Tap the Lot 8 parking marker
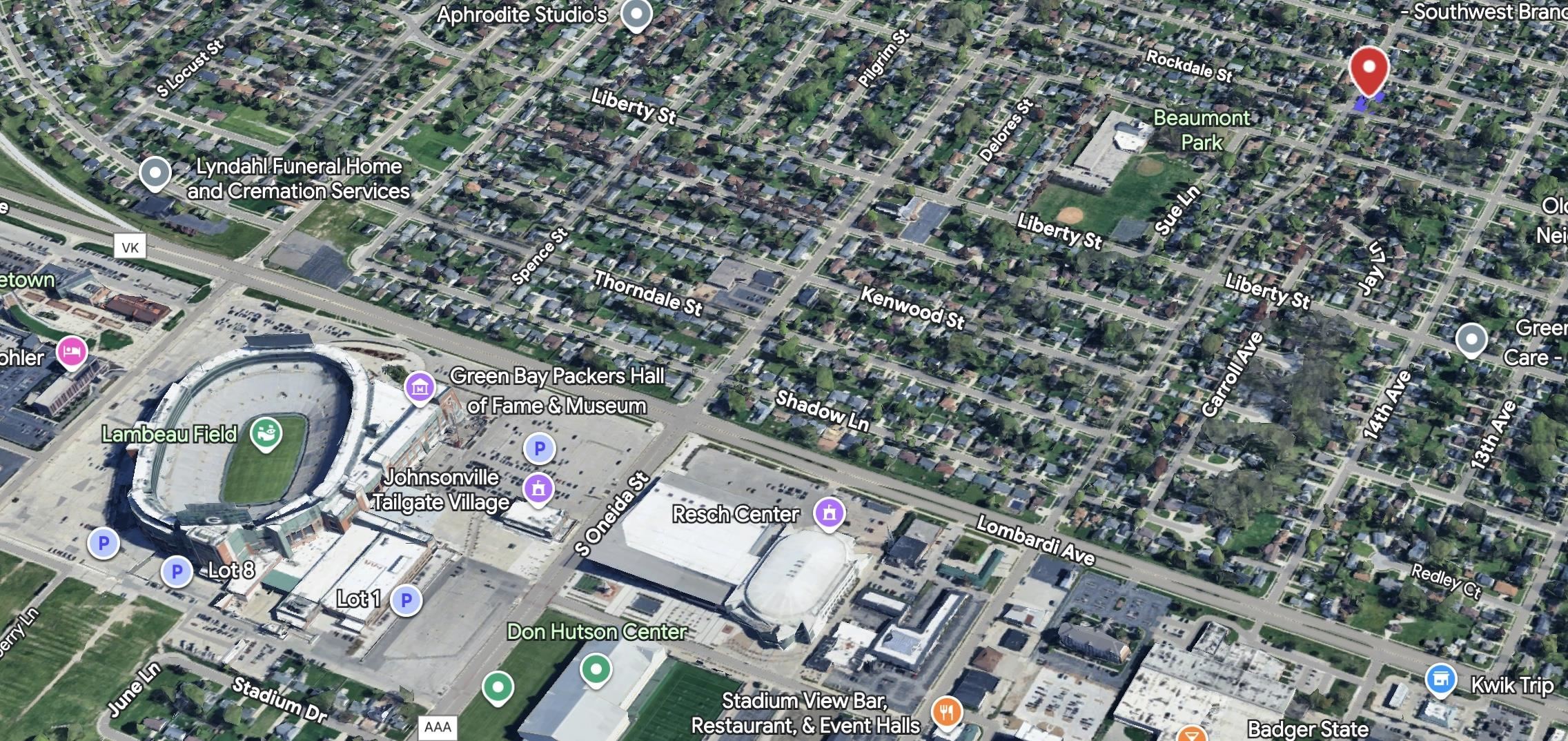This screenshot has width=1568, height=741. pyautogui.click(x=177, y=571)
